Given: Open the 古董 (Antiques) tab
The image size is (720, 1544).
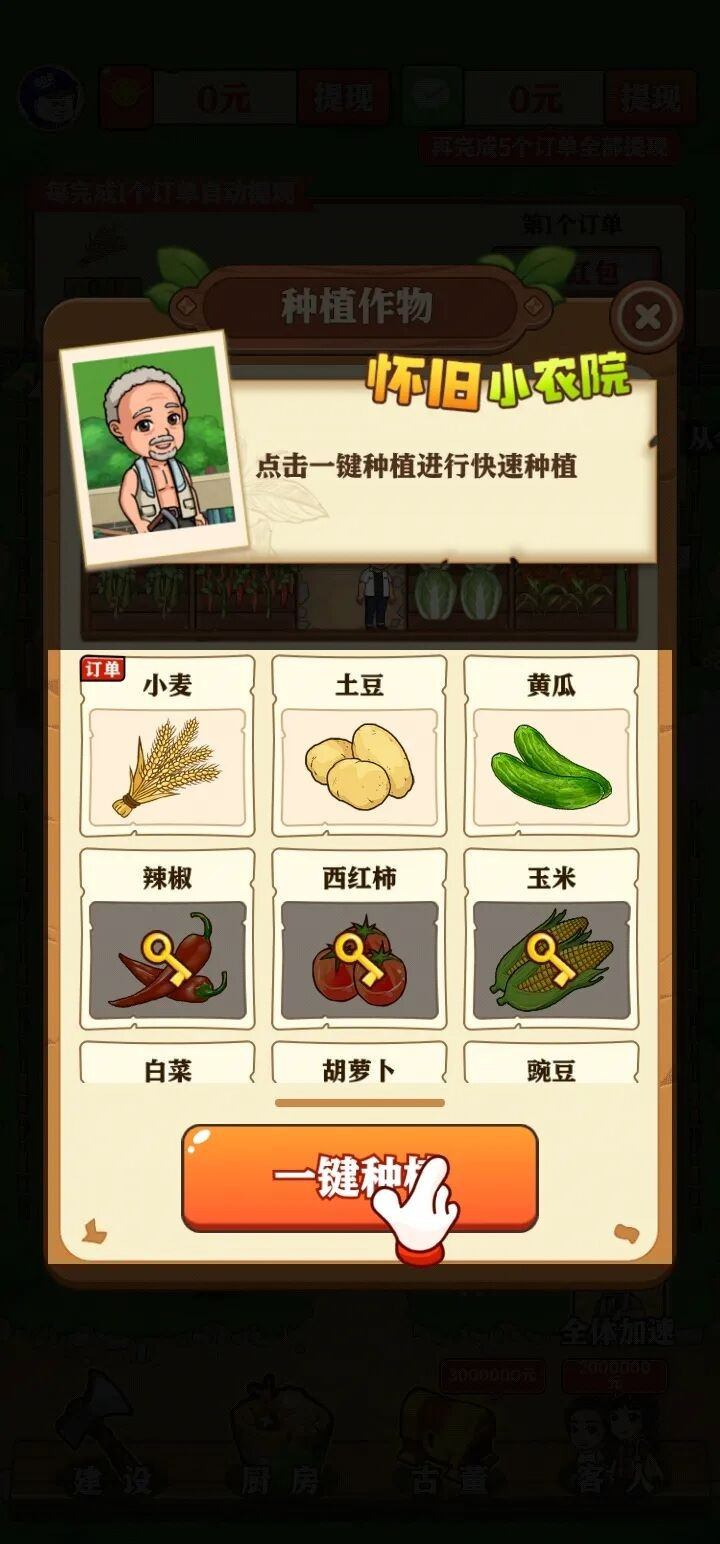Looking at the screenshot, I should (x=450, y=1480).
